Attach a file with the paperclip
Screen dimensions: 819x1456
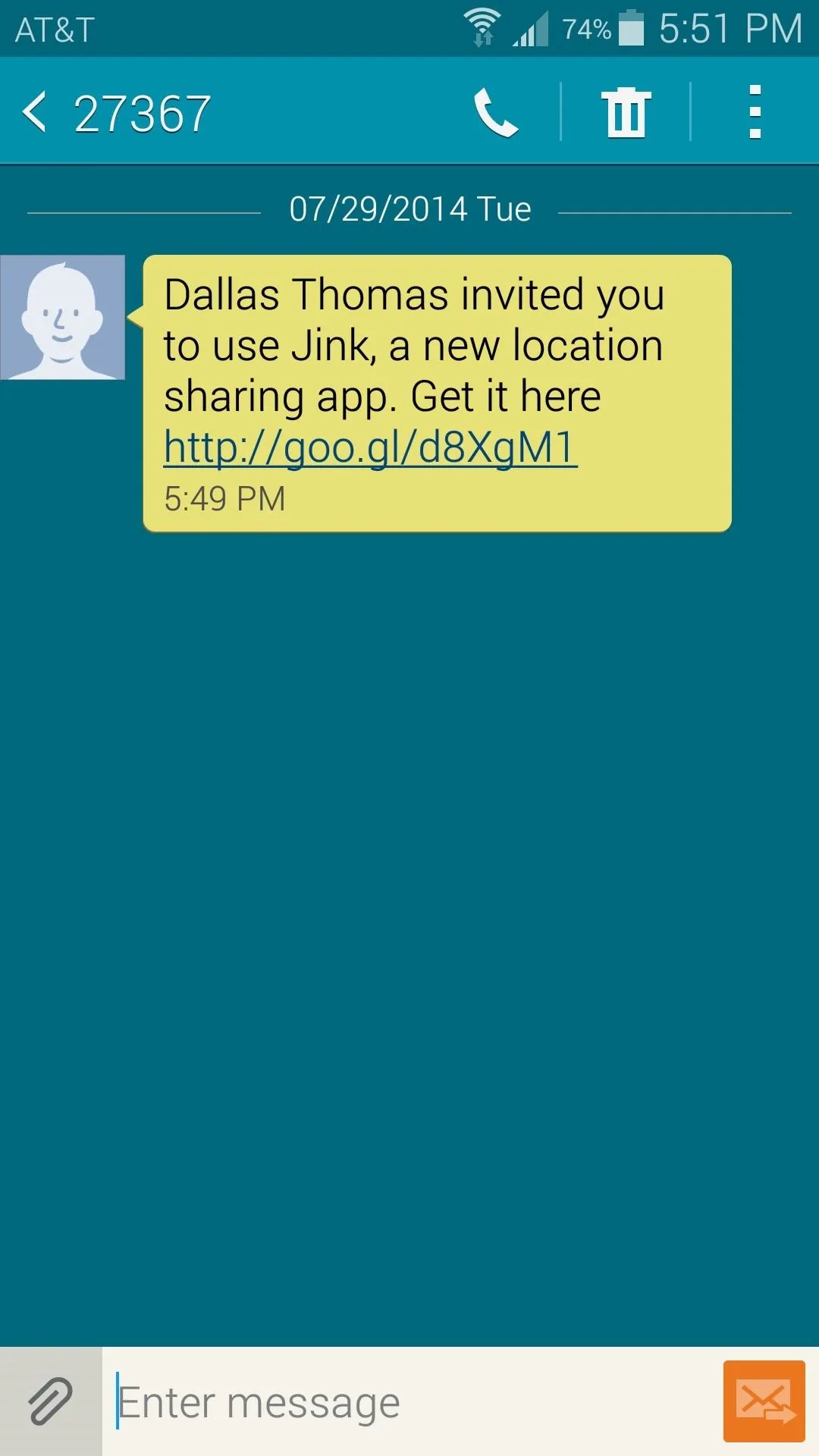tap(51, 1401)
